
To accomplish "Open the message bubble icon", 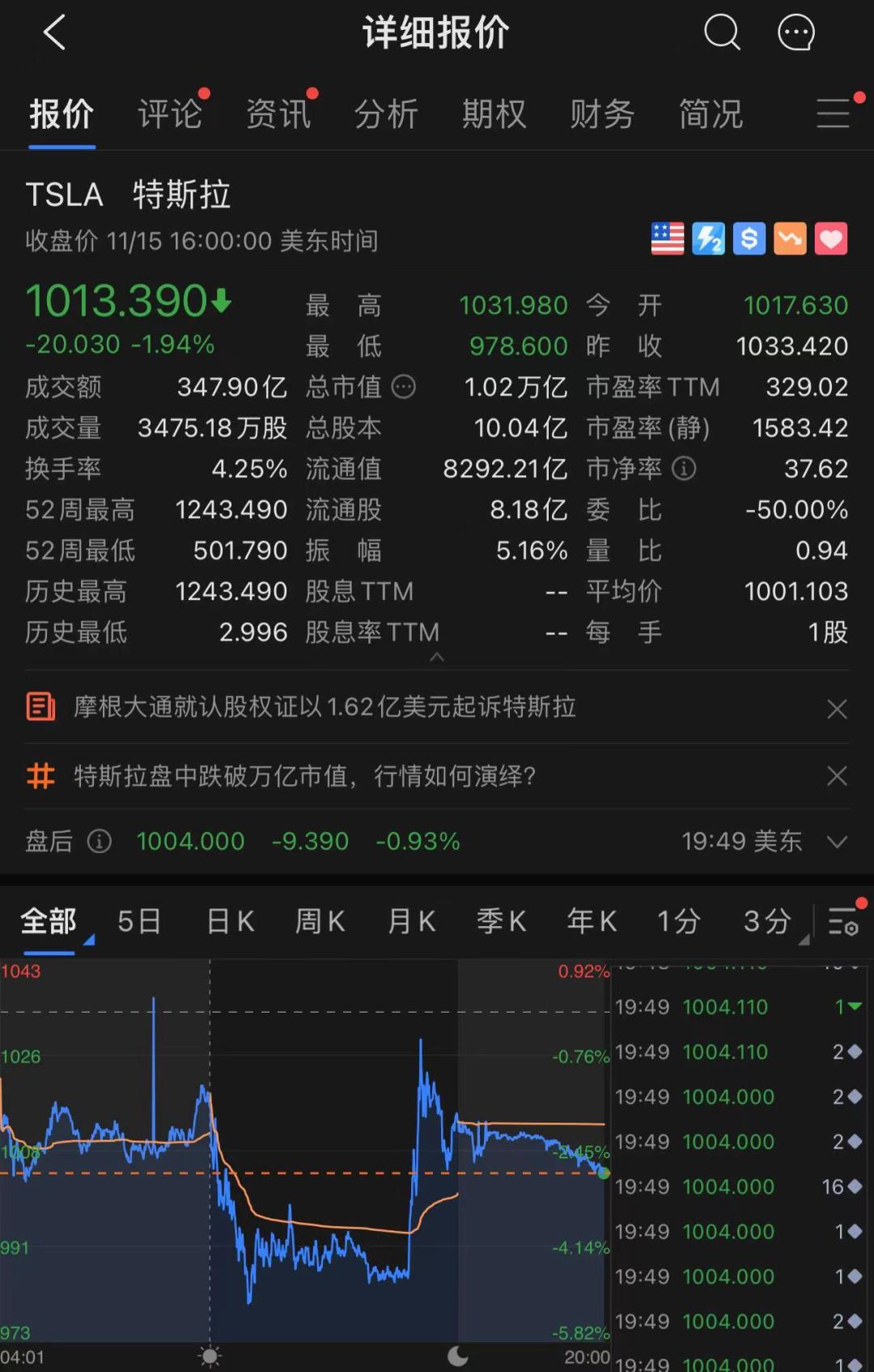I will pos(796,33).
